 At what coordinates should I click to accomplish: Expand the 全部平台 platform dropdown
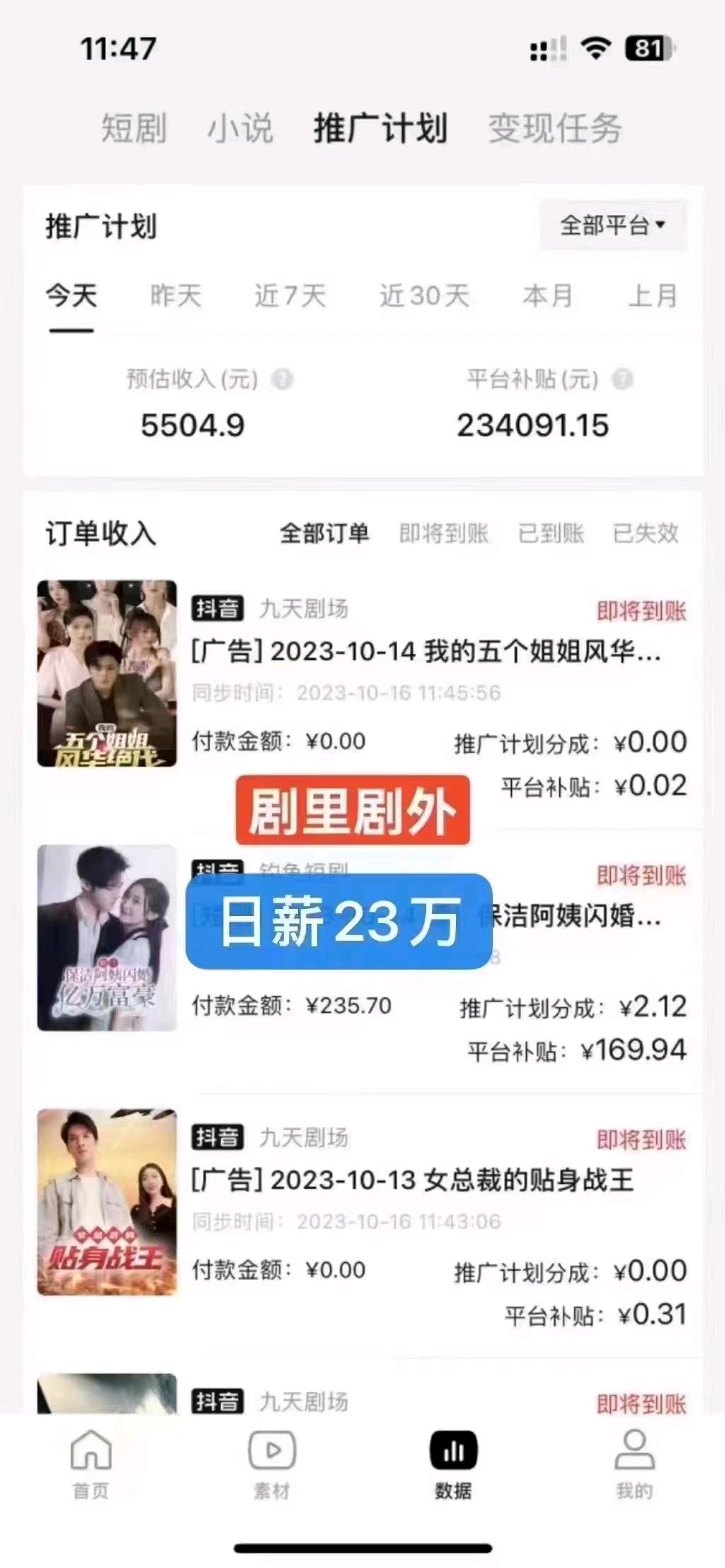[x=613, y=226]
